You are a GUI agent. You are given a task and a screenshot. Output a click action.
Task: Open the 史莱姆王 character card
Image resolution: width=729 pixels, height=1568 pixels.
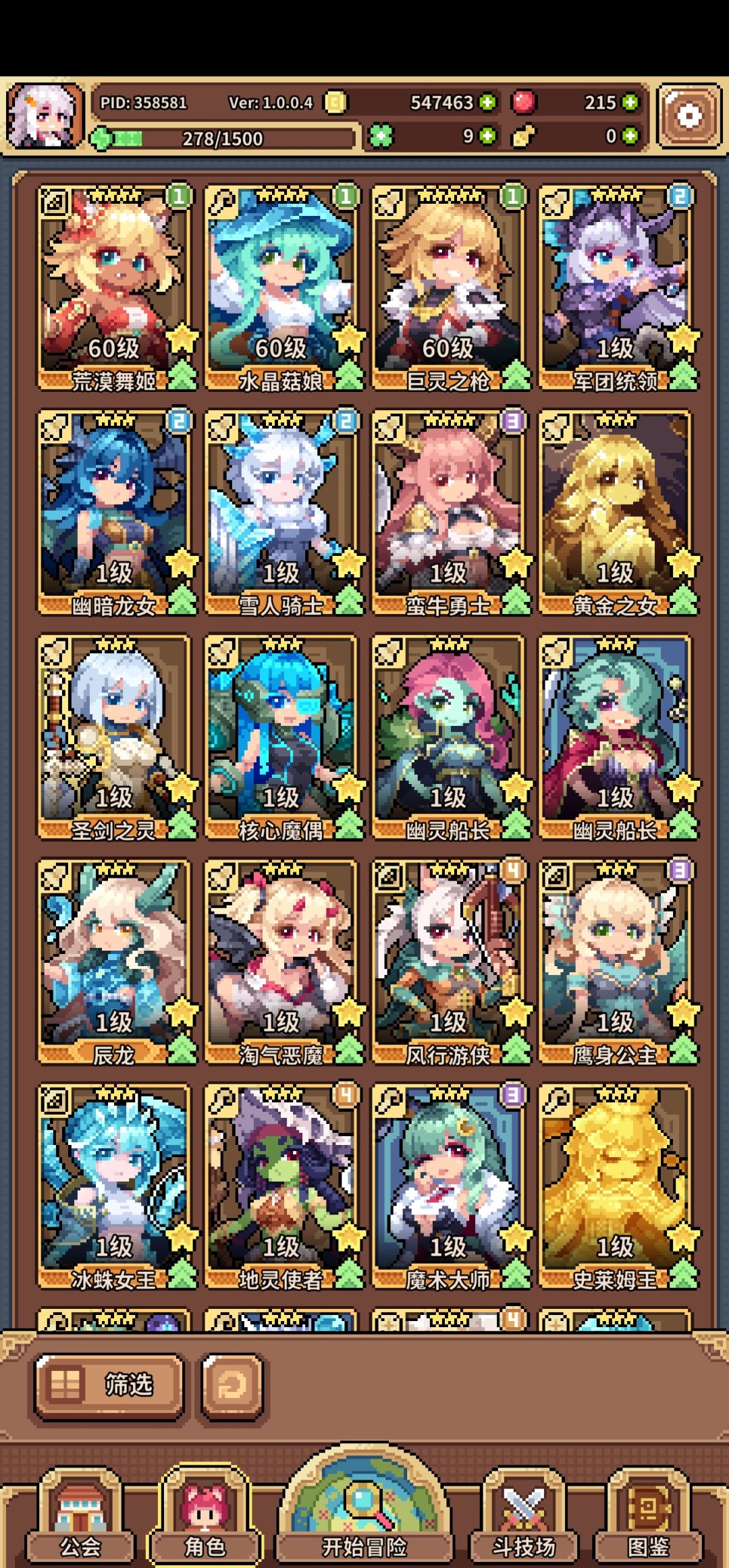click(x=616, y=1187)
